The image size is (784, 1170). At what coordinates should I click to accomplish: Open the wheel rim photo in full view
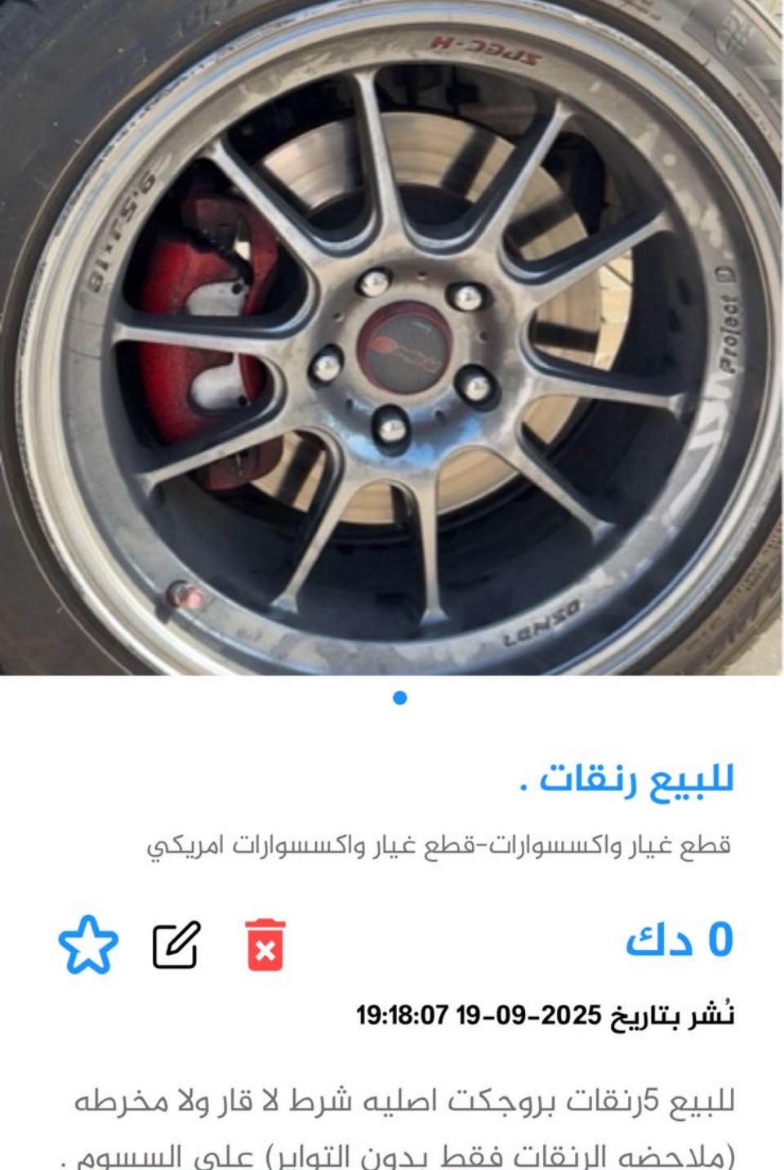(x=392, y=337)
